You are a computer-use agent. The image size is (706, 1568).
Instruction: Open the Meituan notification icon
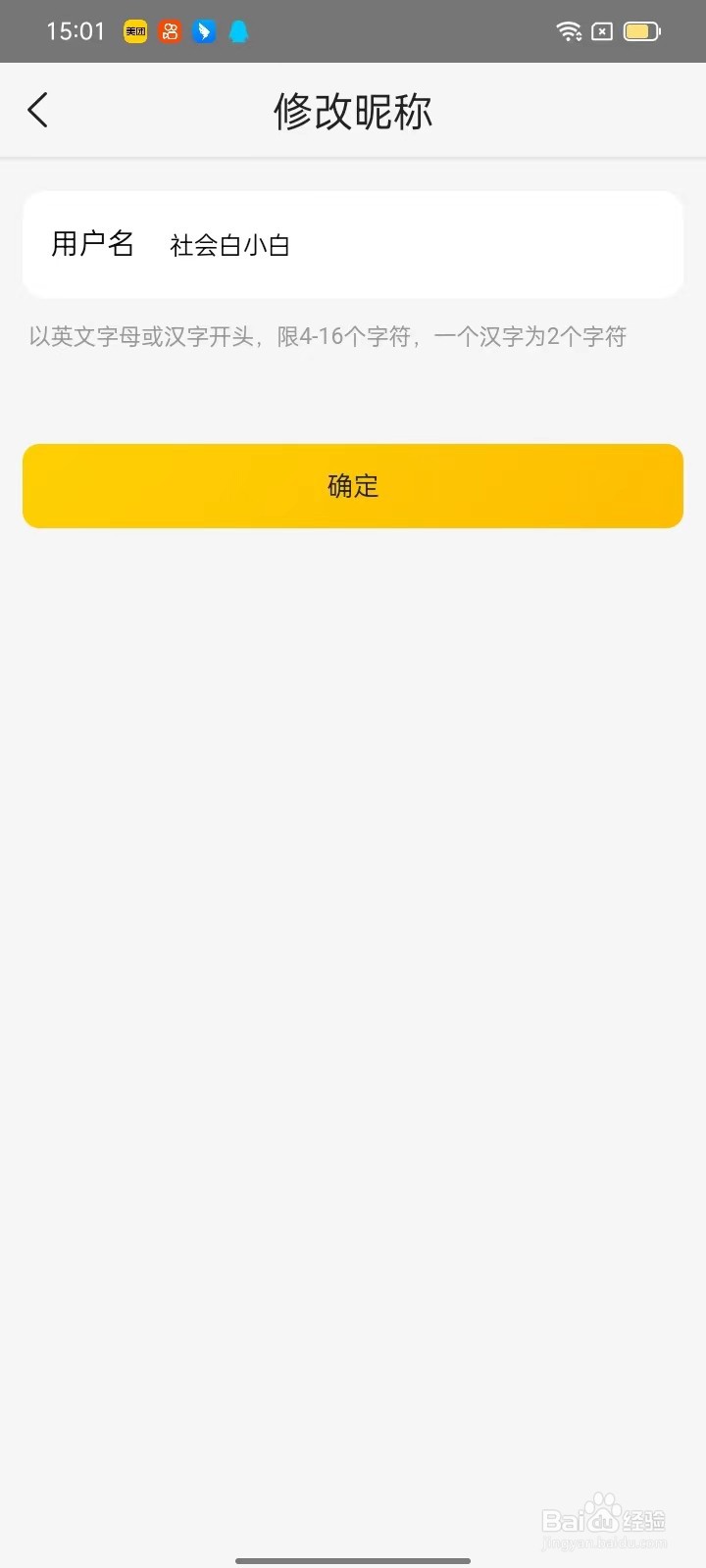[x=134, y=30]
